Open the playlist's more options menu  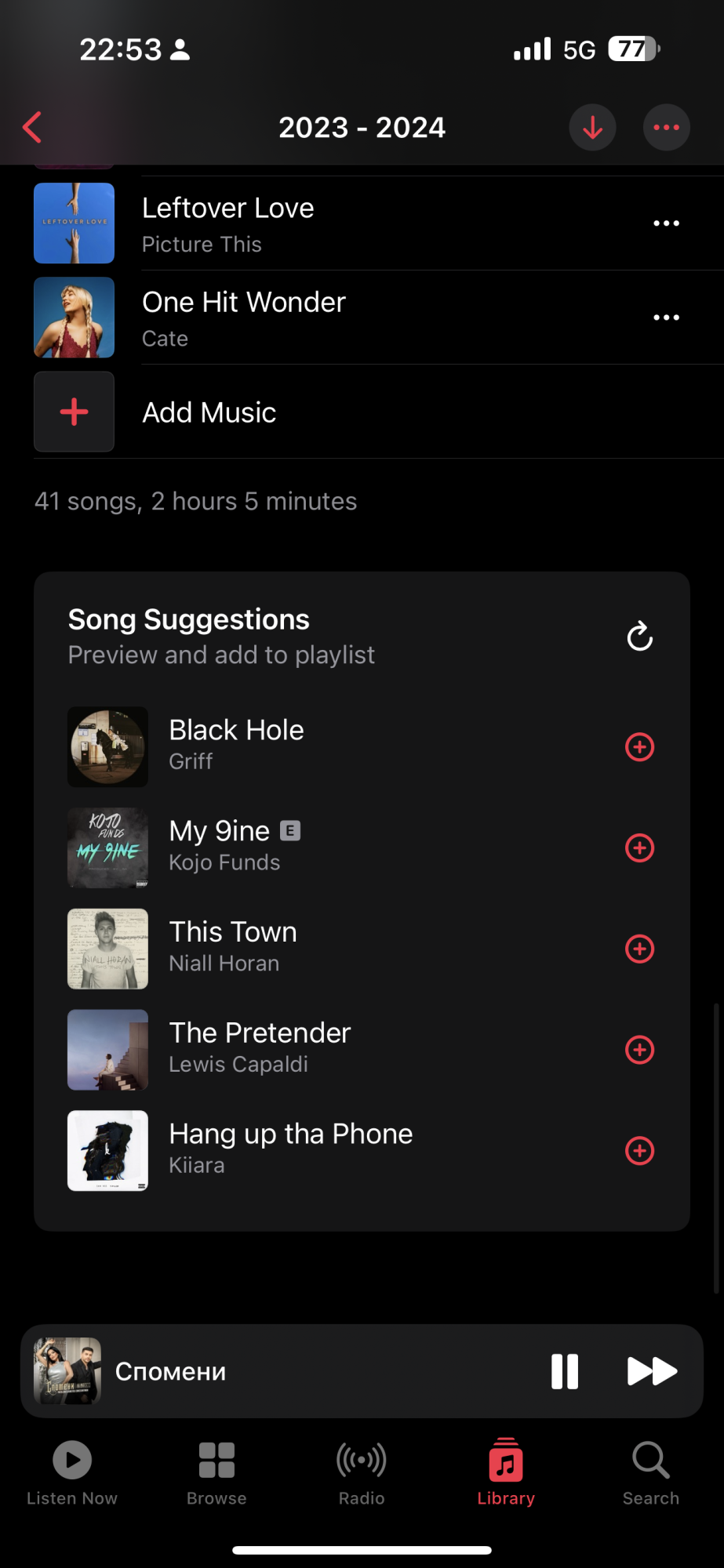click(666, 127)
